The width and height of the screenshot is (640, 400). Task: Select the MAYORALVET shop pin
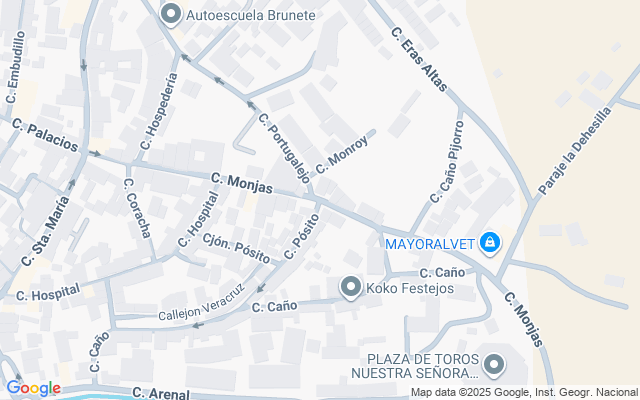pos(489,242)
